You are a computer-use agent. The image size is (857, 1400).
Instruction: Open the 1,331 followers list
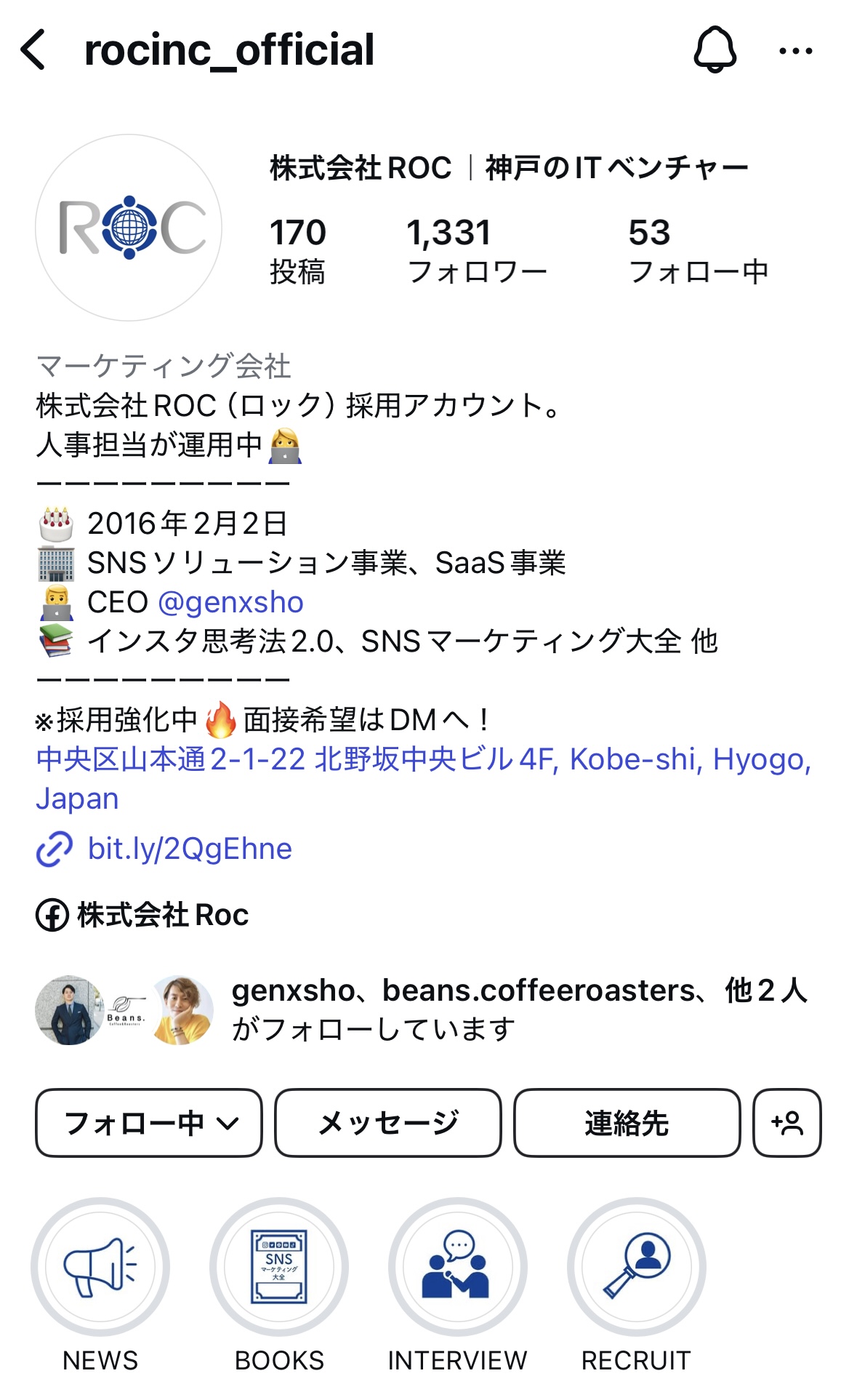point(477,251)
